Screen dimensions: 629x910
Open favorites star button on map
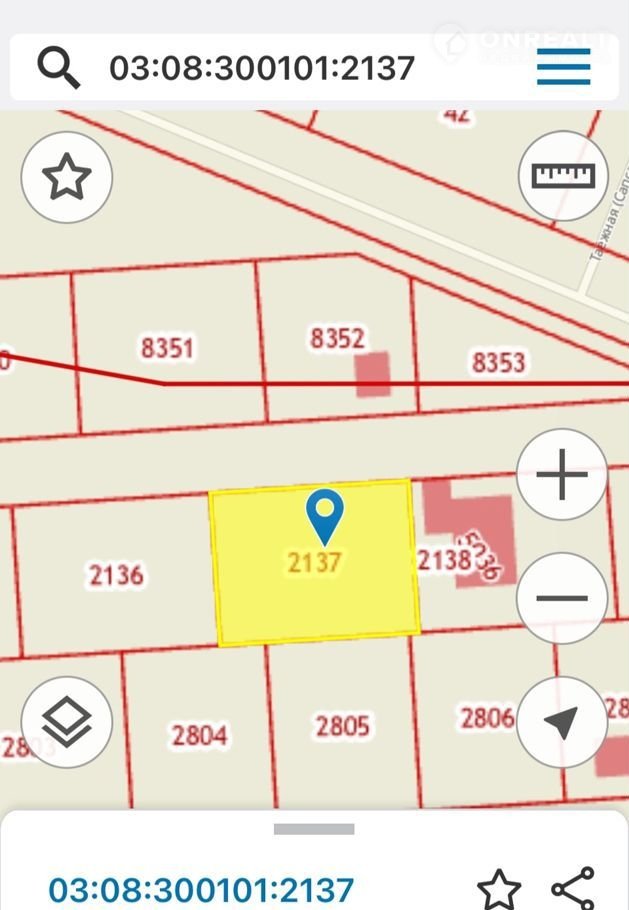tap(66, 178)
